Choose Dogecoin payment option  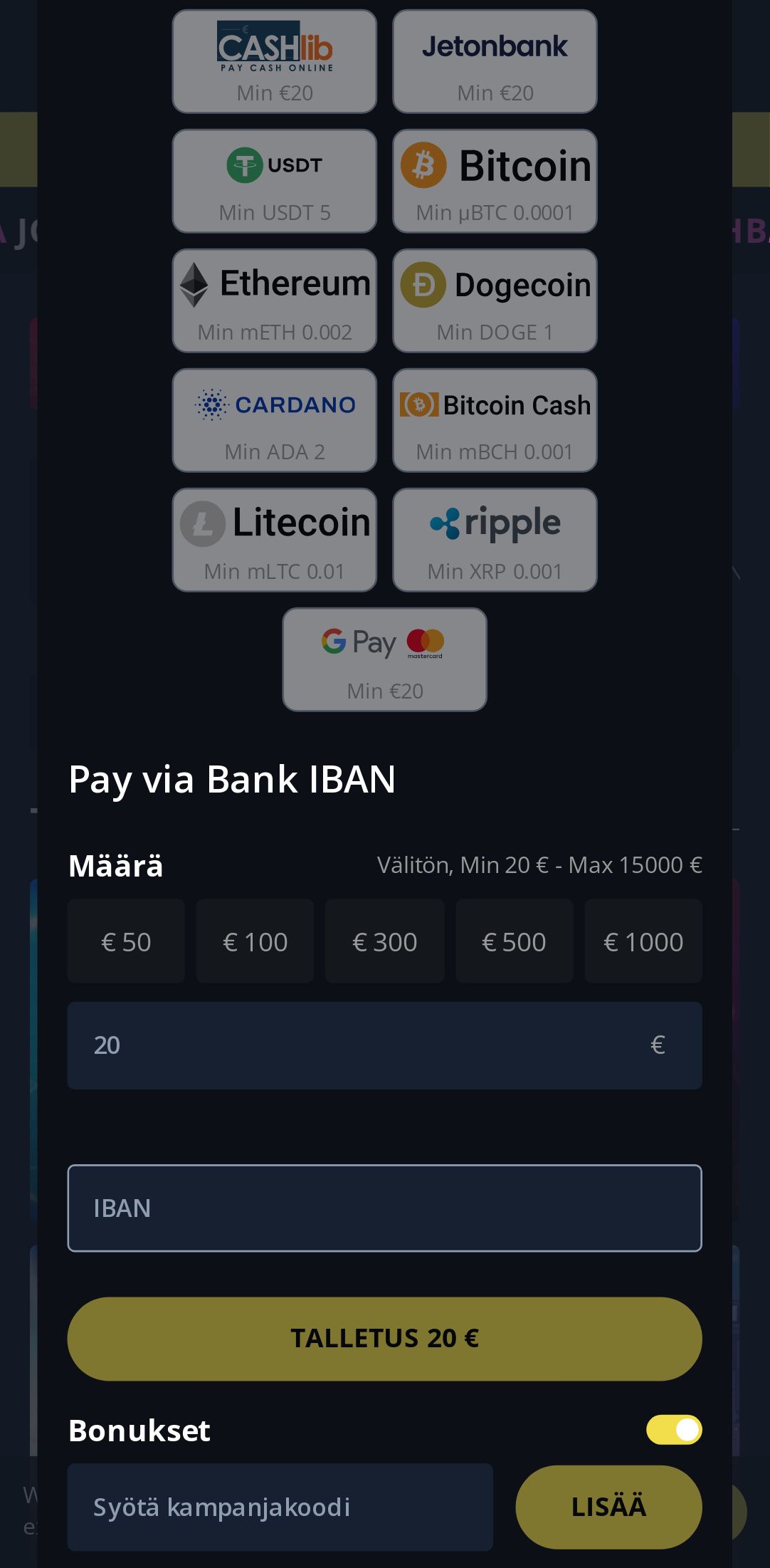pyautogui.click(x=495, y=300)
